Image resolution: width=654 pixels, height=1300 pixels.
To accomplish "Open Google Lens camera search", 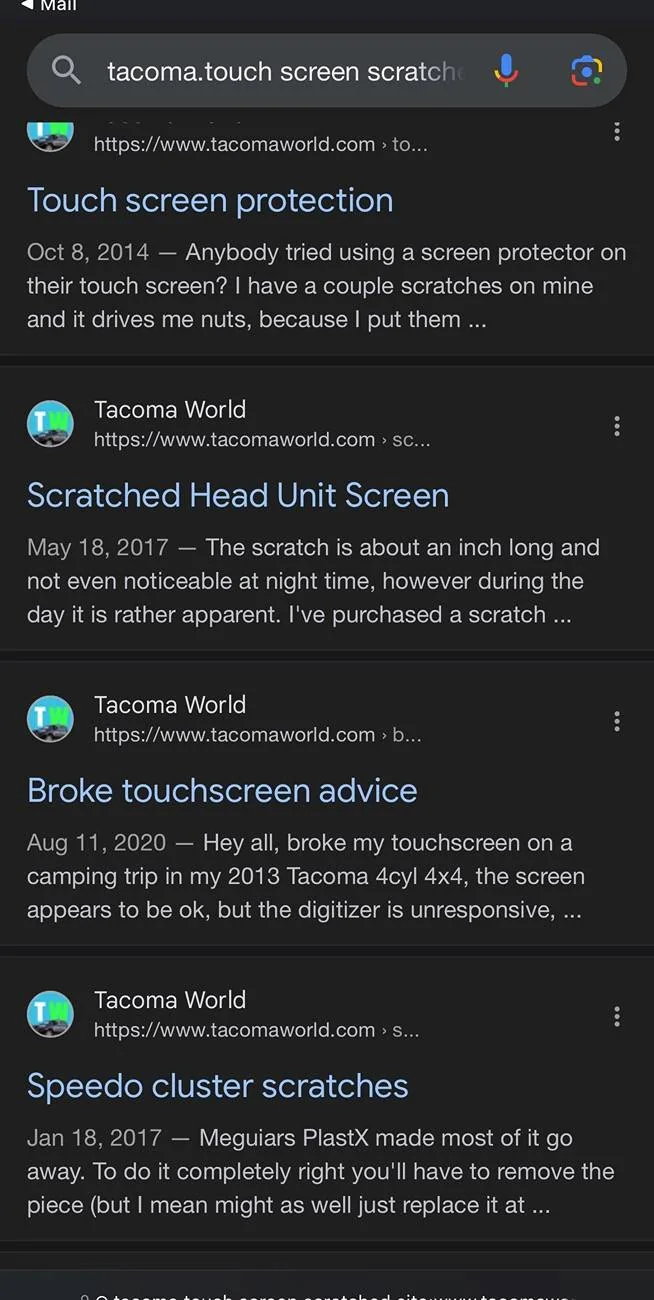I will click(x=586, y=70).
